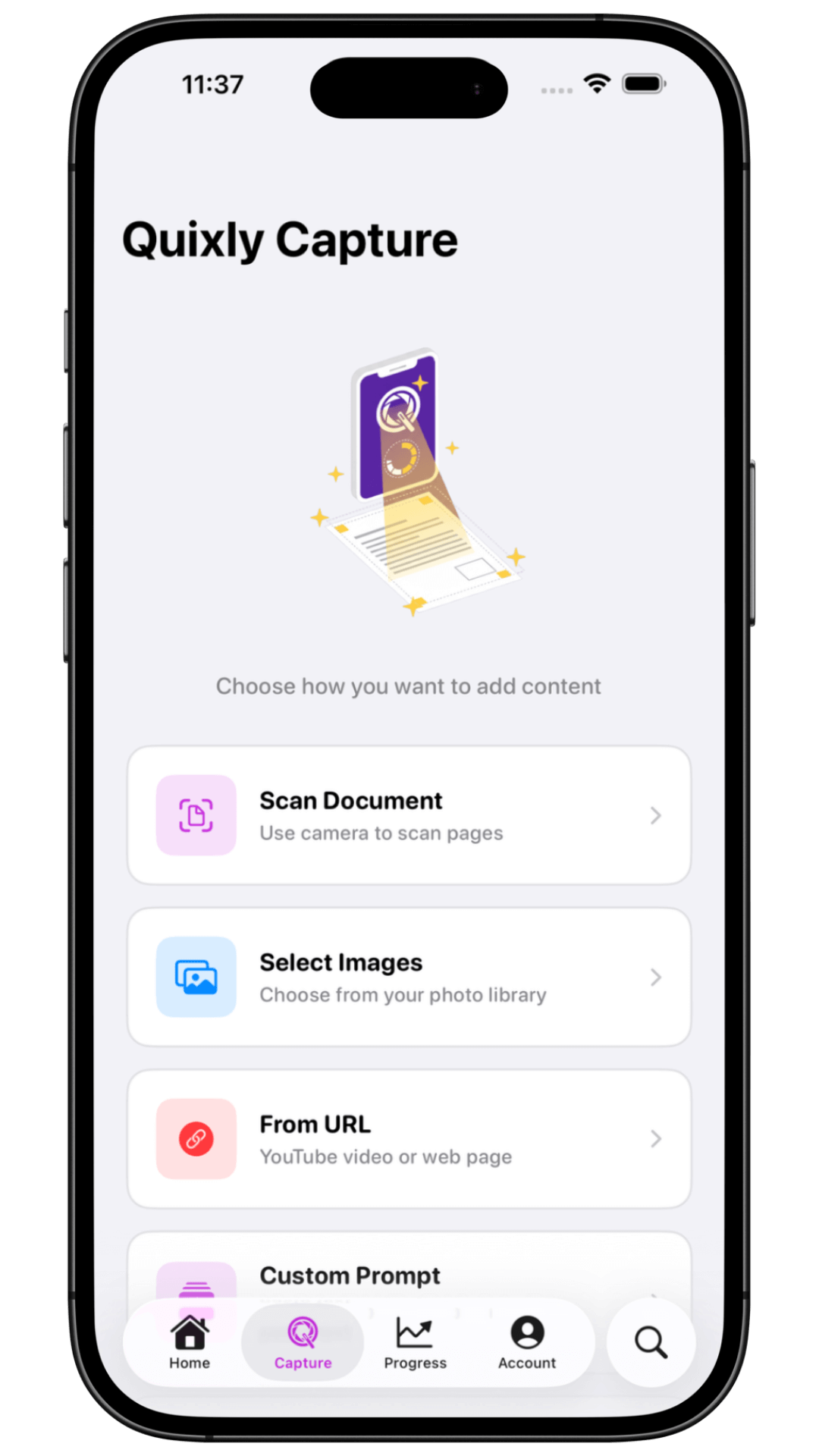
Task: Tap the search magnifier button
Action: pyautogui.click(x=651, y=1342)
